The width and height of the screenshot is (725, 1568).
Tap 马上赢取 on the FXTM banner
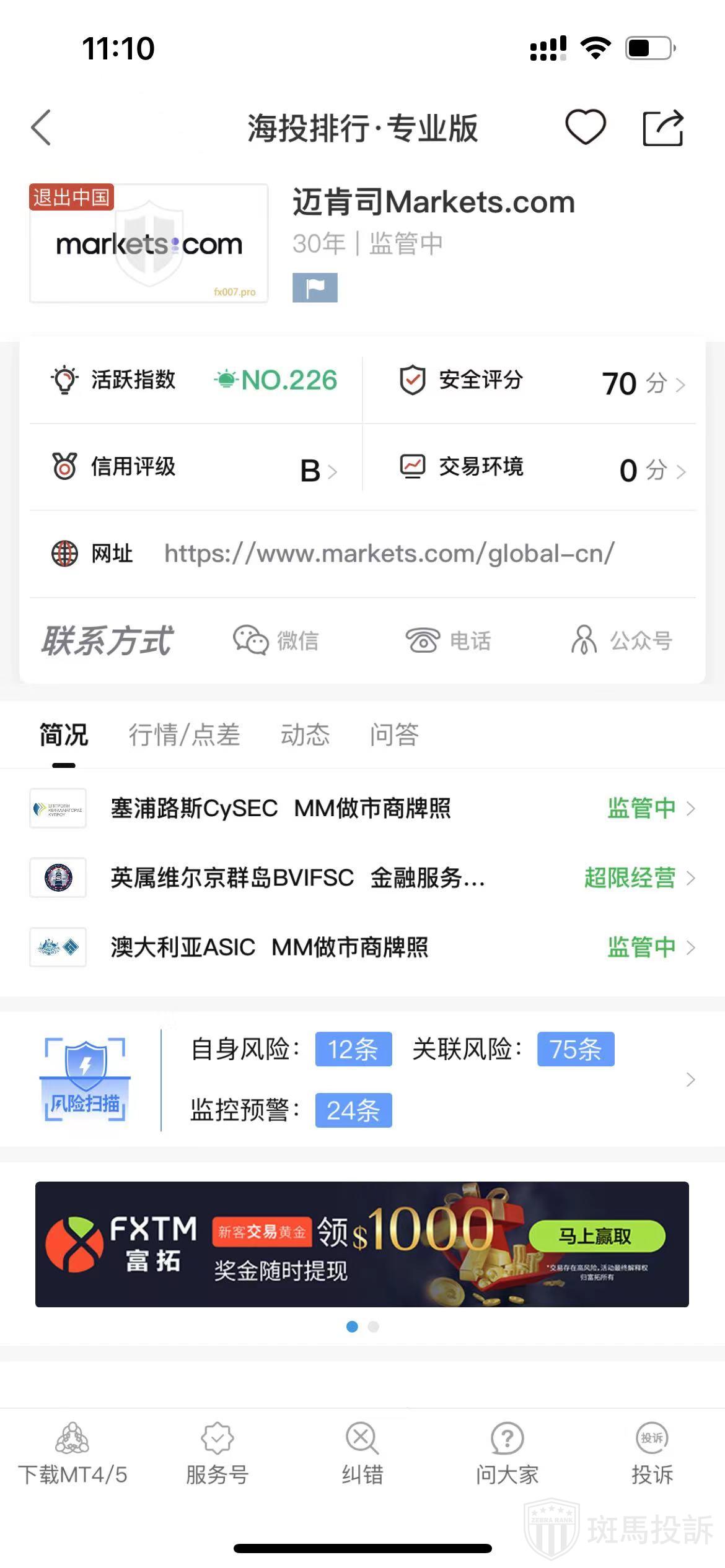[x=595, y=1236]
